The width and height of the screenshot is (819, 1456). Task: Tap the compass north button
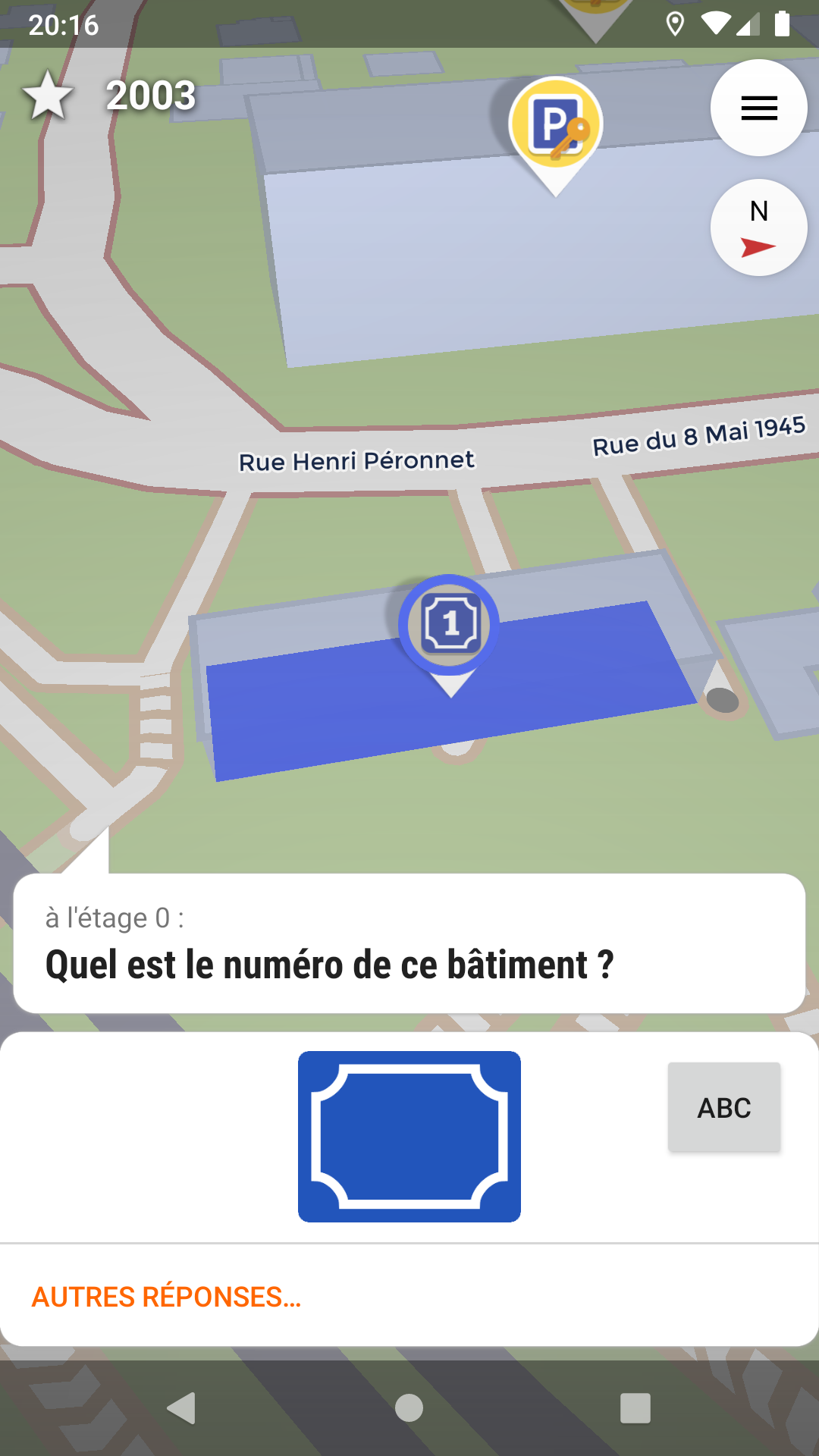pyautogui.click(x=758, y=227)
